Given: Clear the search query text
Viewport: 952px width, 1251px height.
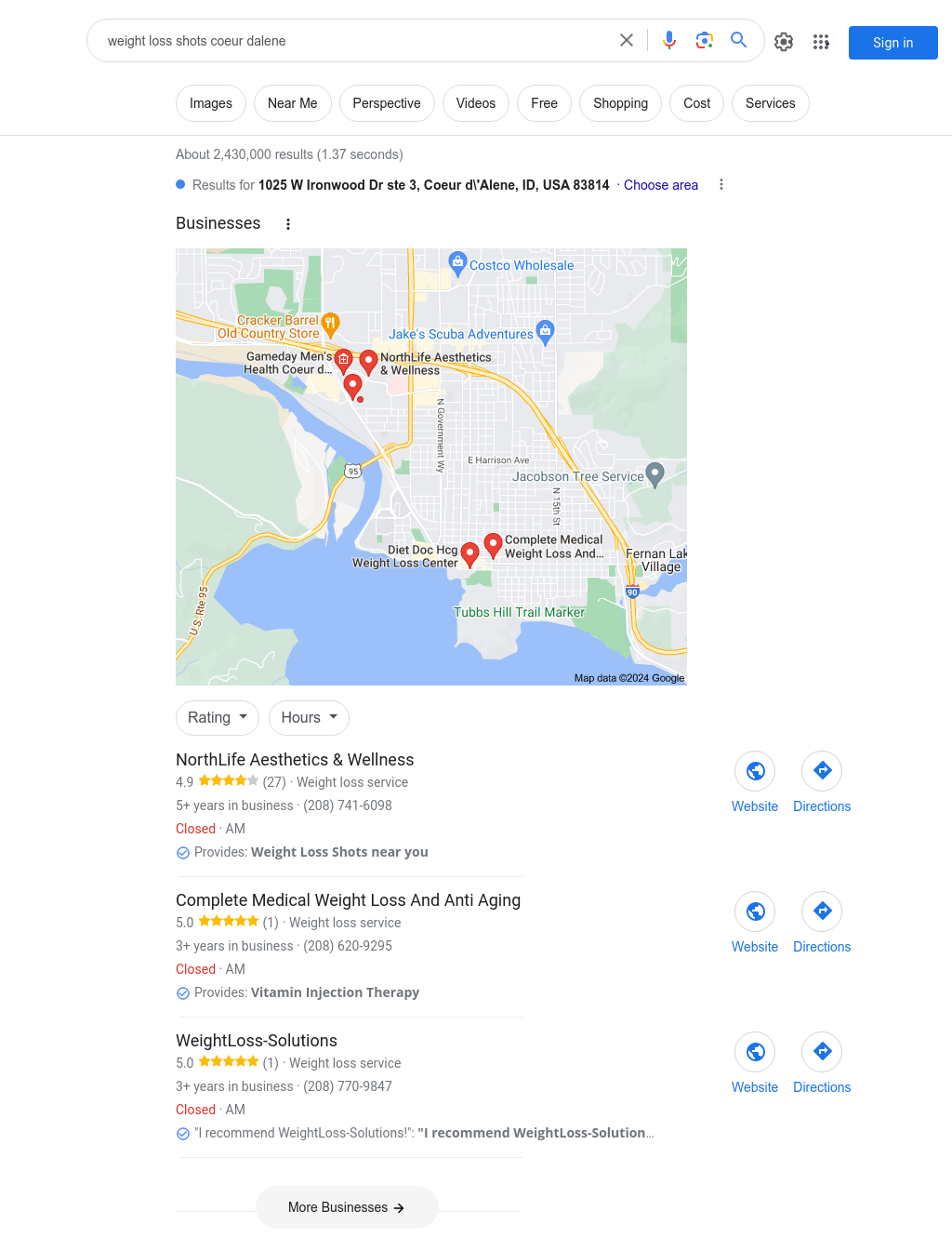Looking at the screenshot, I should click(627, 40).
